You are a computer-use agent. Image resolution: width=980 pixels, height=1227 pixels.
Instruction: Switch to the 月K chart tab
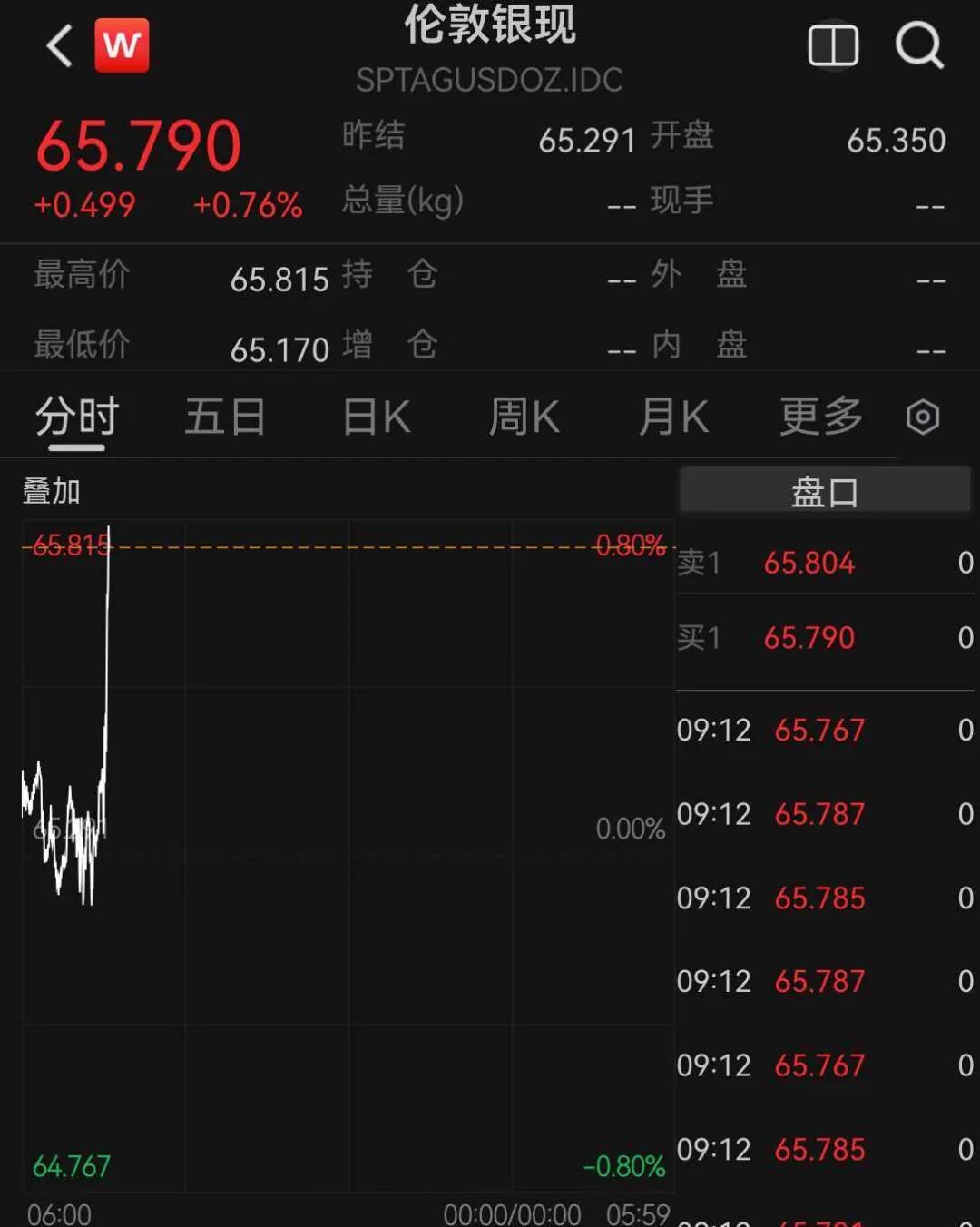pos(673,417)
